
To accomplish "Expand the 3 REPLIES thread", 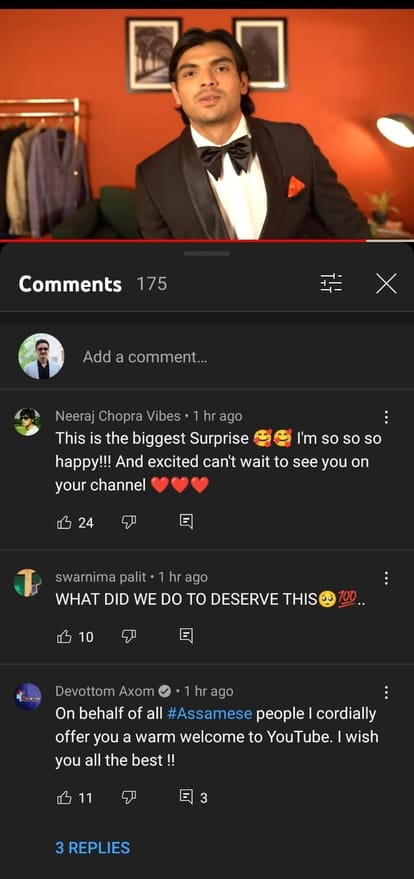I will [x=92, y=848].
